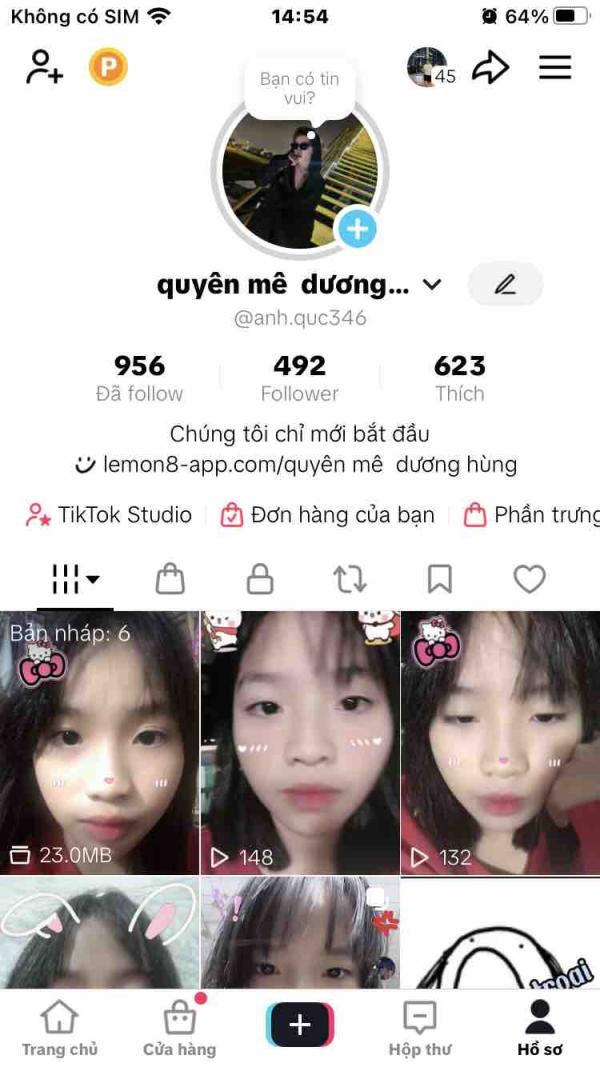
Task: Tap the blue plus on the avatar
Action: [x=356, y=229]
